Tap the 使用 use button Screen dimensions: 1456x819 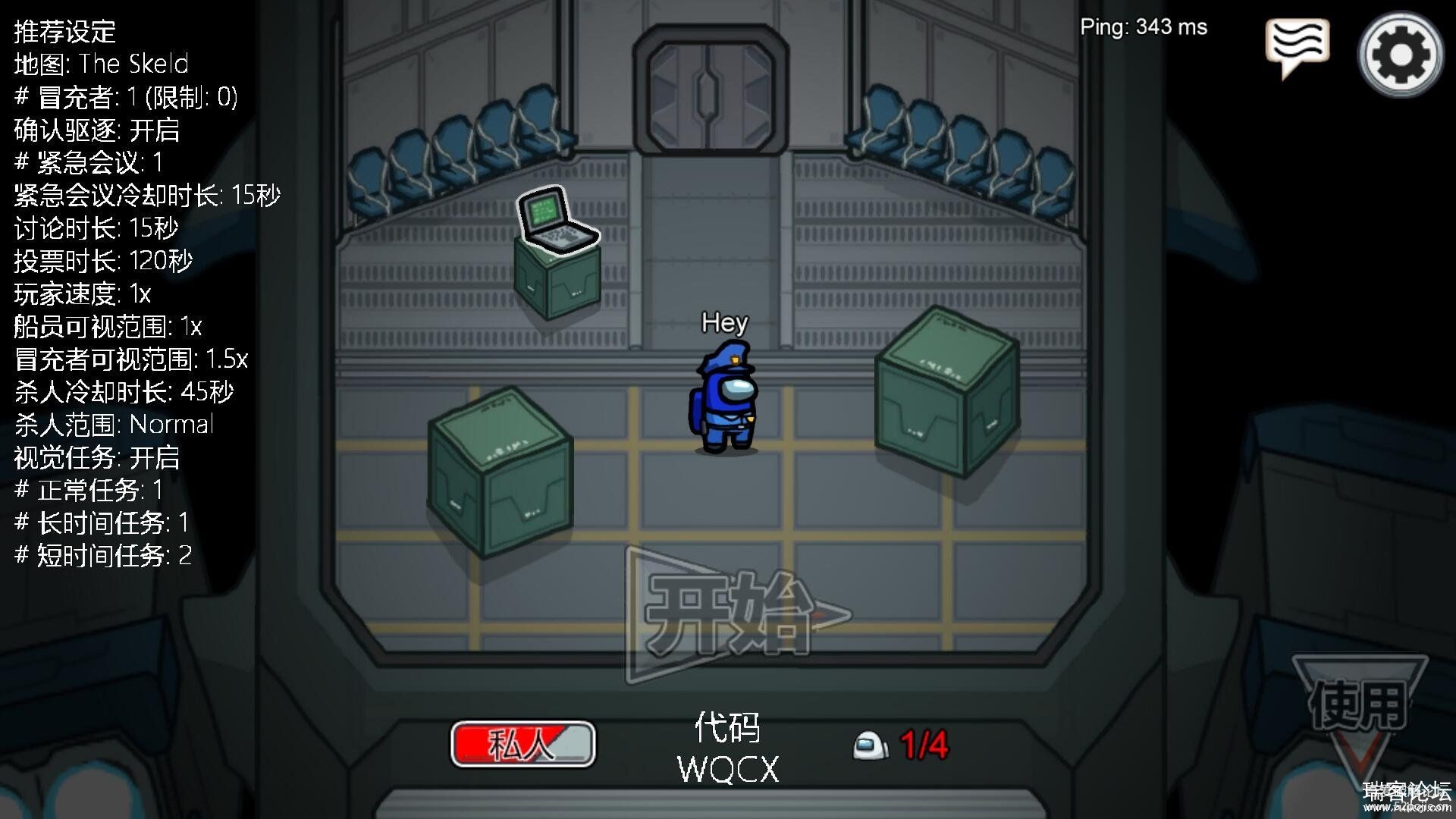(1359, 707)
